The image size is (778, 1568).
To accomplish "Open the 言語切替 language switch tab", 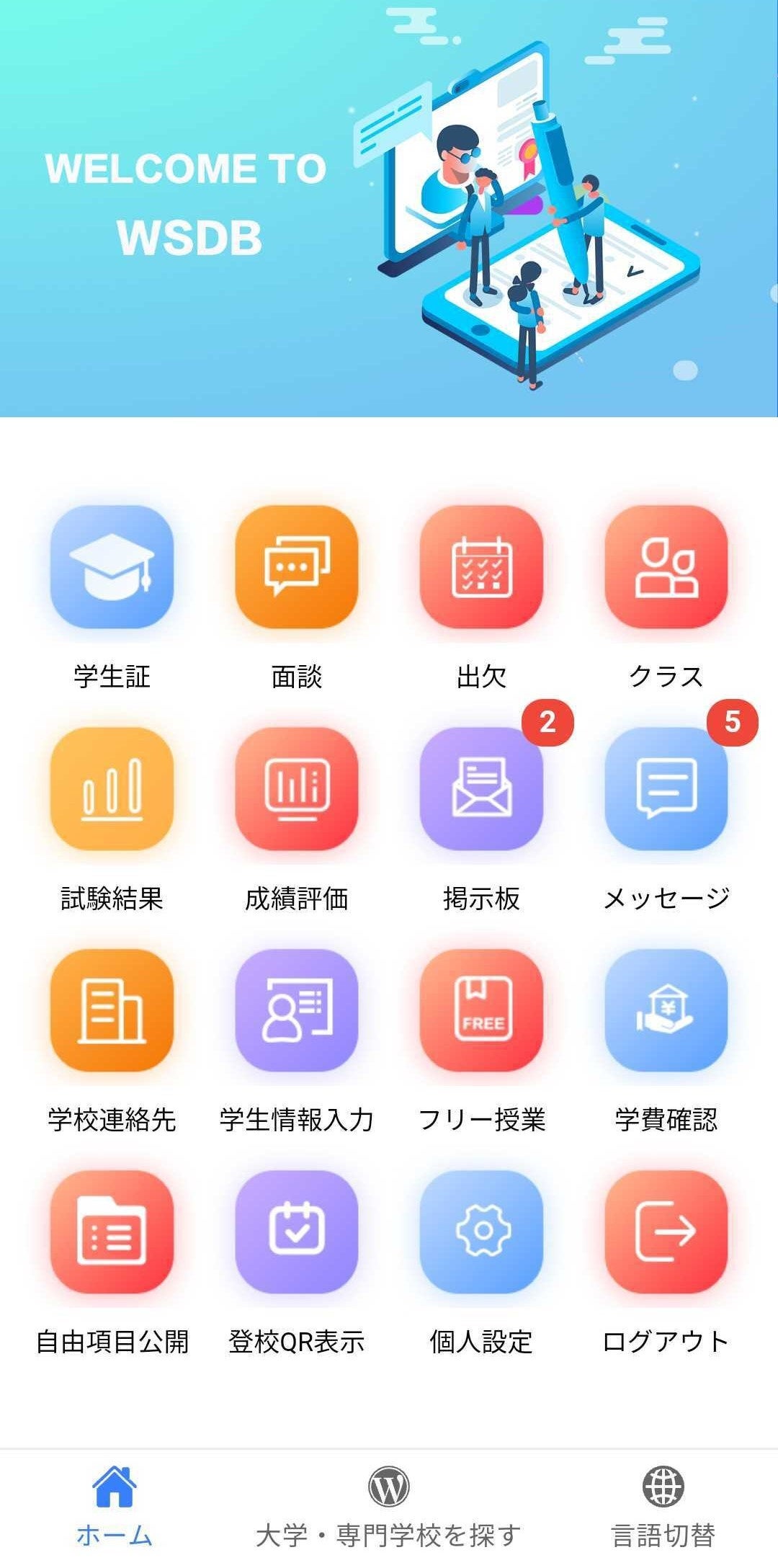I will pyautogui.click(x=663, y=1506).
